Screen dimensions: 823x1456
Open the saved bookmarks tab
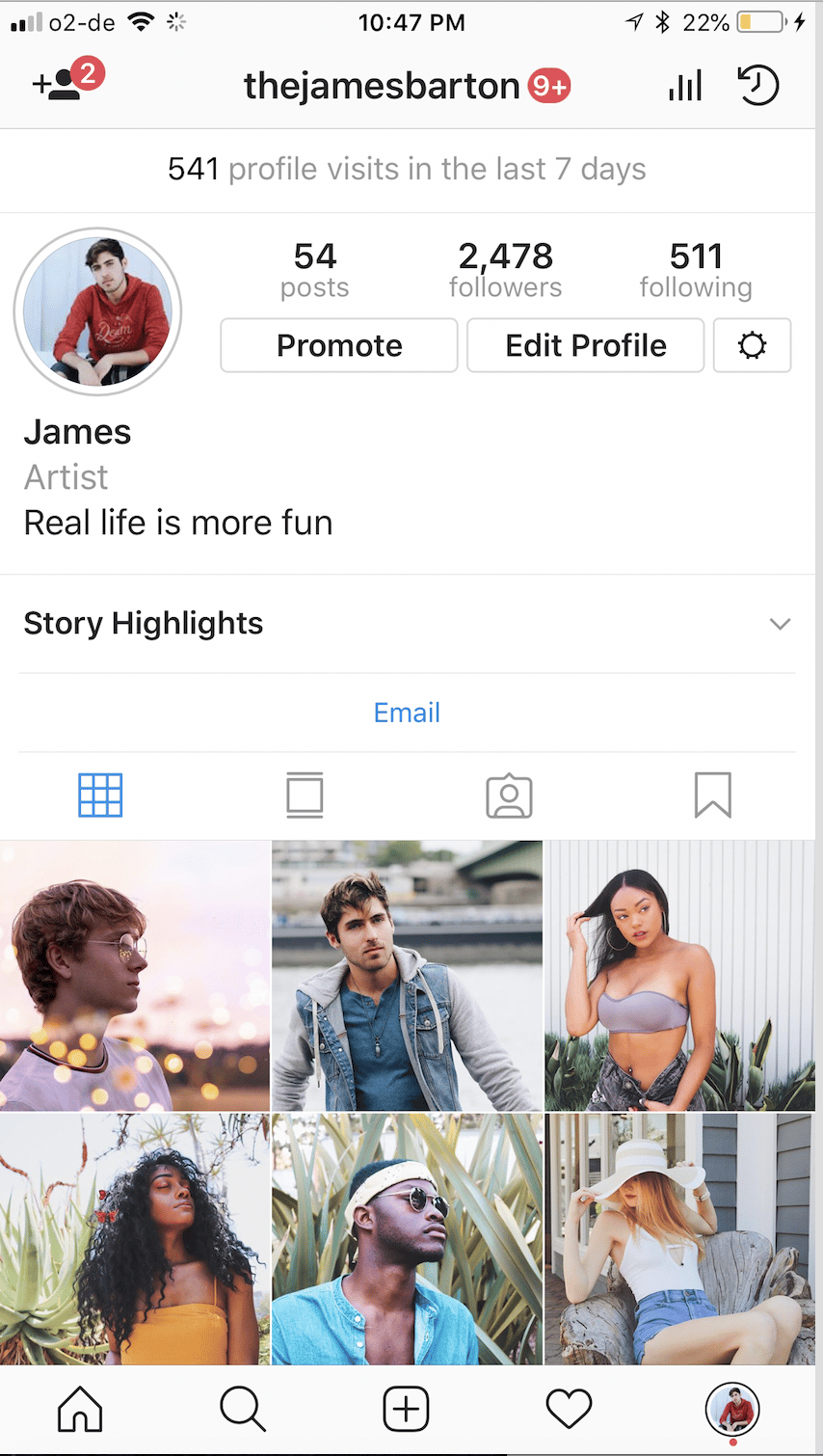tap(712, 795)
